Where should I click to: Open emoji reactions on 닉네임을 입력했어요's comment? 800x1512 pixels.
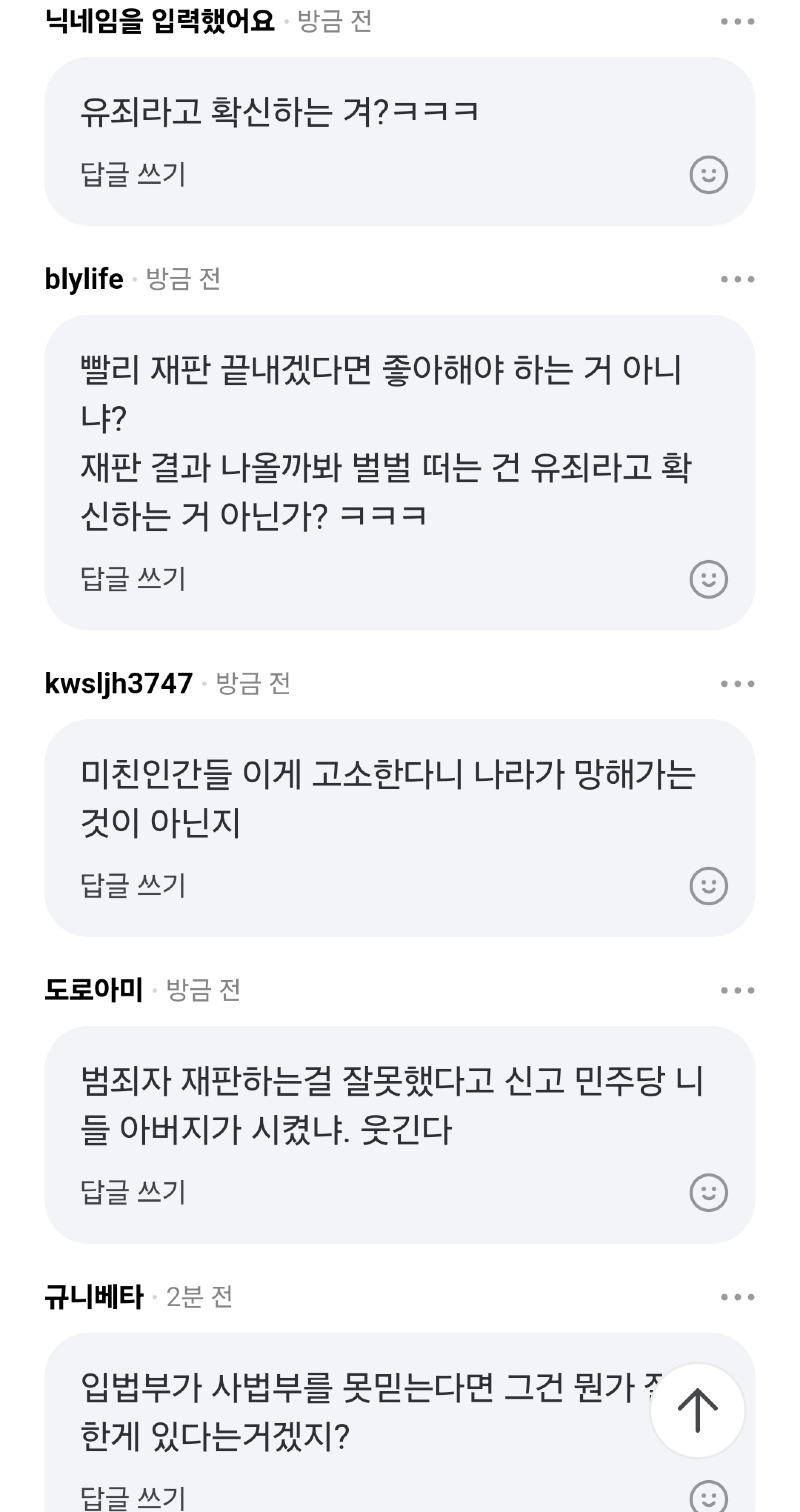709,174
